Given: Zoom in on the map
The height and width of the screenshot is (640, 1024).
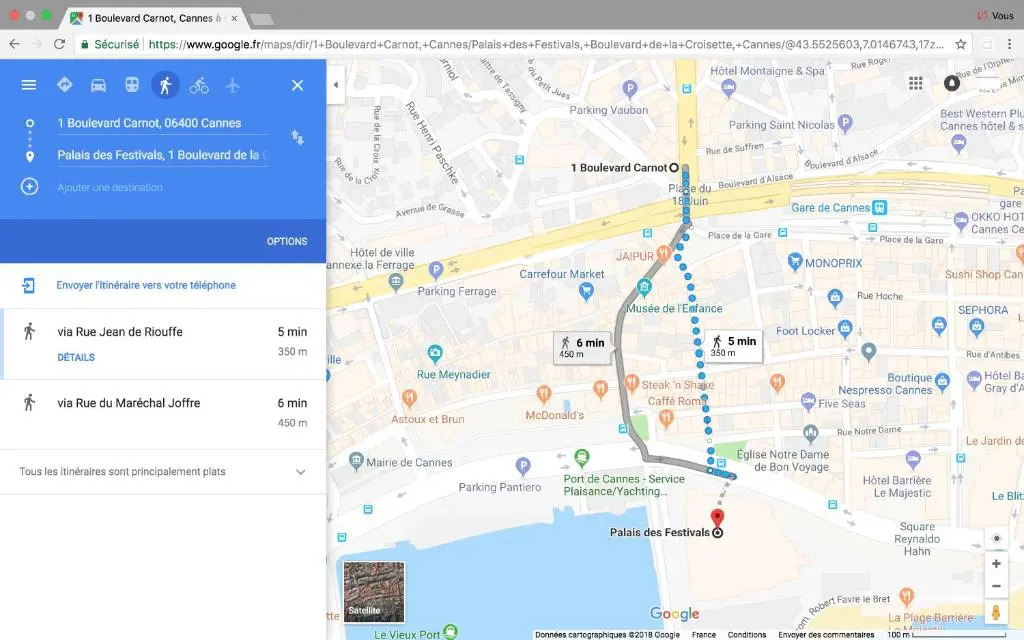Looking at the screenshot, I should click(x=996, y=564).
